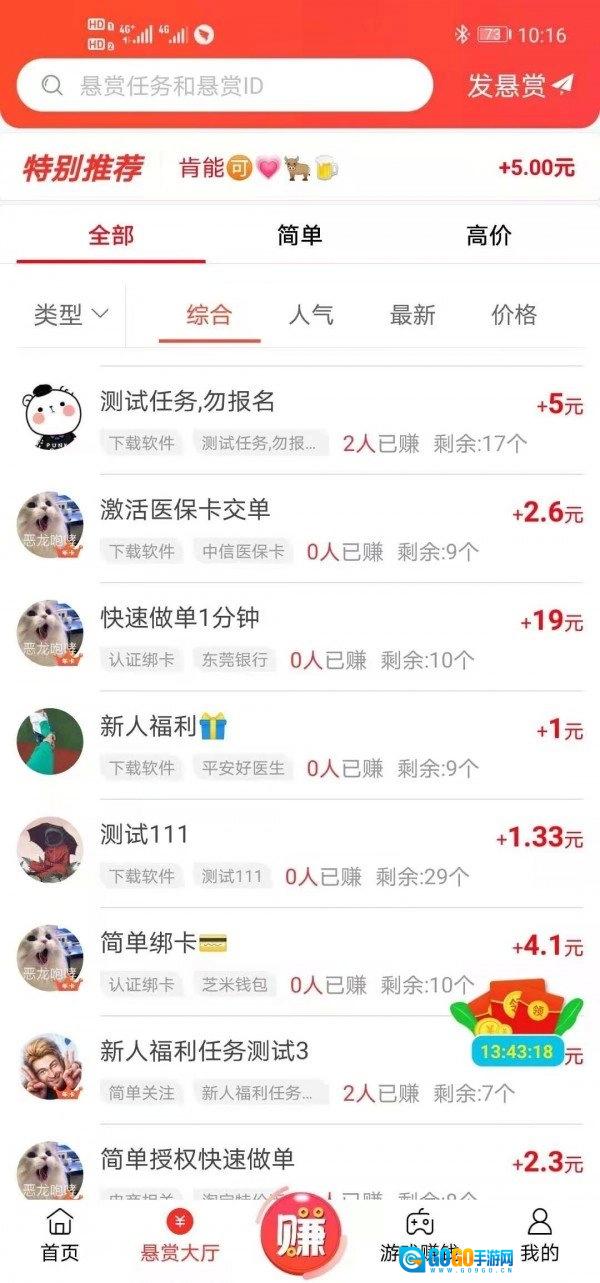
Task: Open the 测试任务,勿报名 task
Action: (300, 420)
